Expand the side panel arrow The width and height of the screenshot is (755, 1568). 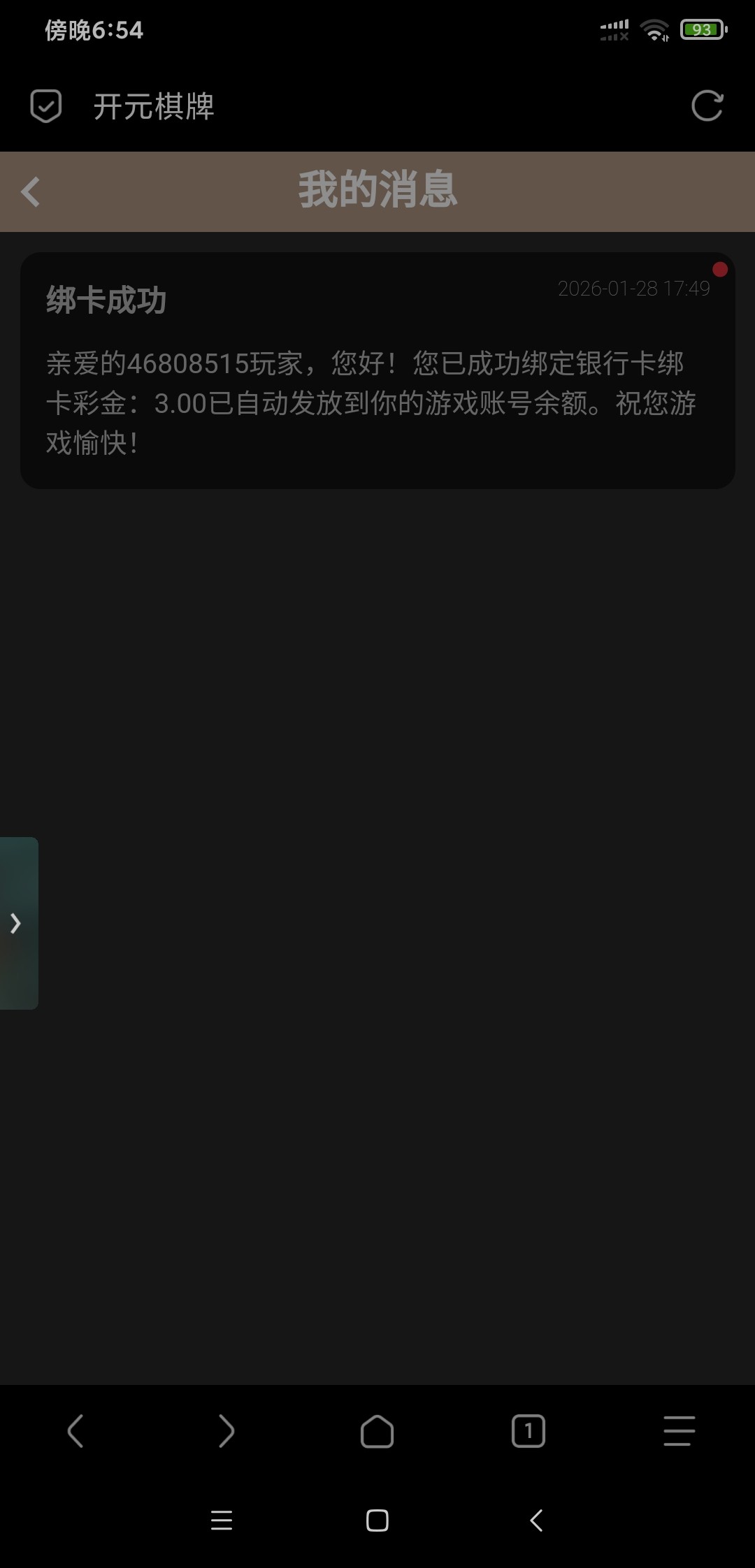(17, 923)
